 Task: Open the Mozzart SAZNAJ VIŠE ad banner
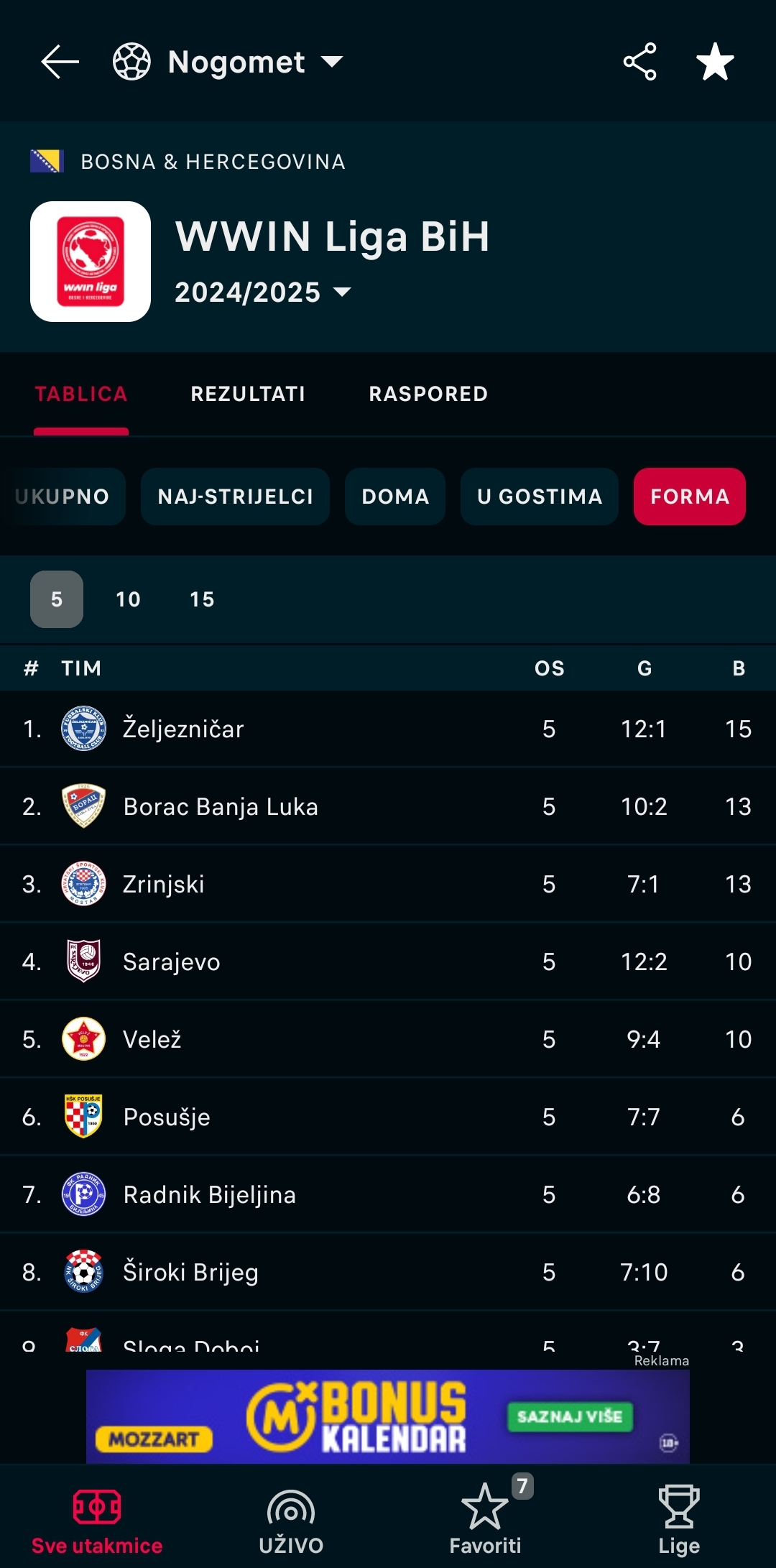(388, 1416)
